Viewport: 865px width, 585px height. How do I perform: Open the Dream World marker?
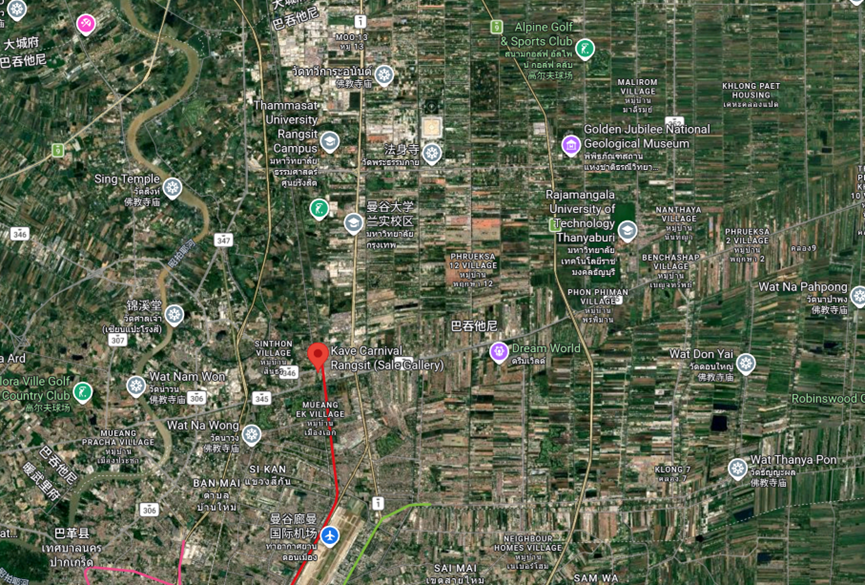499,351
